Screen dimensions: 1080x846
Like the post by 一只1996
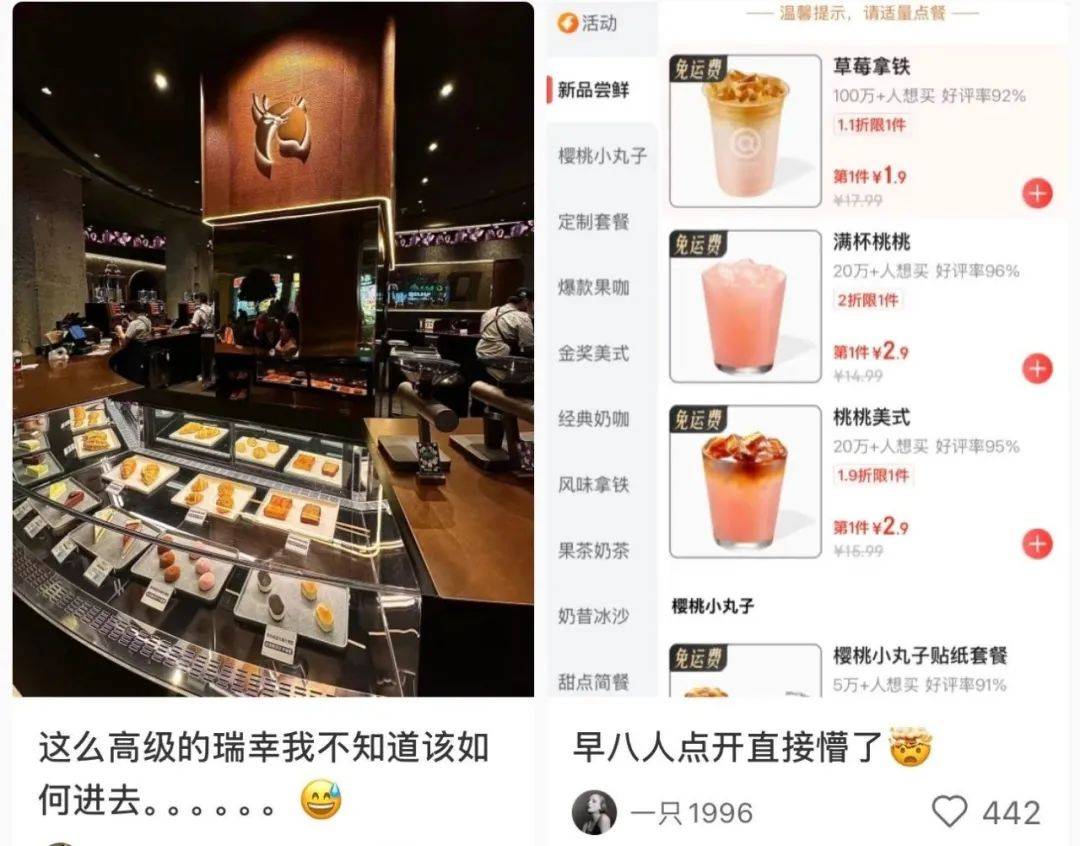coord(949,811)
